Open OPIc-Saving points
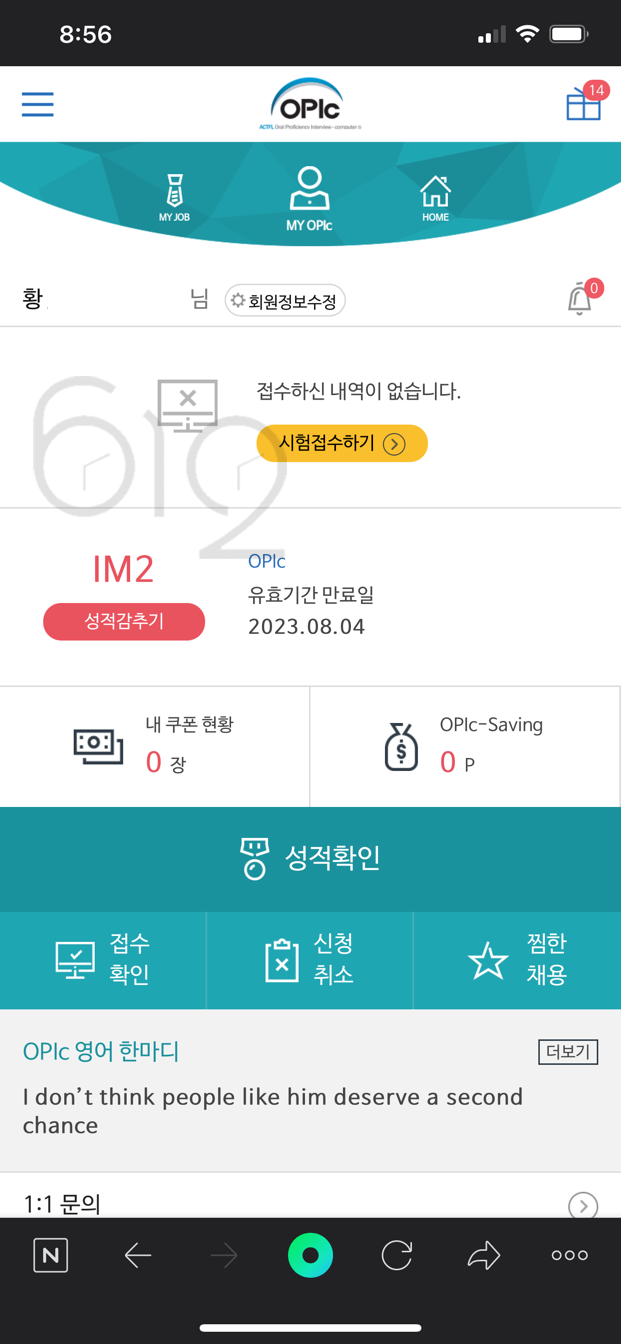The image size is (621, 1344). (465, 746)
